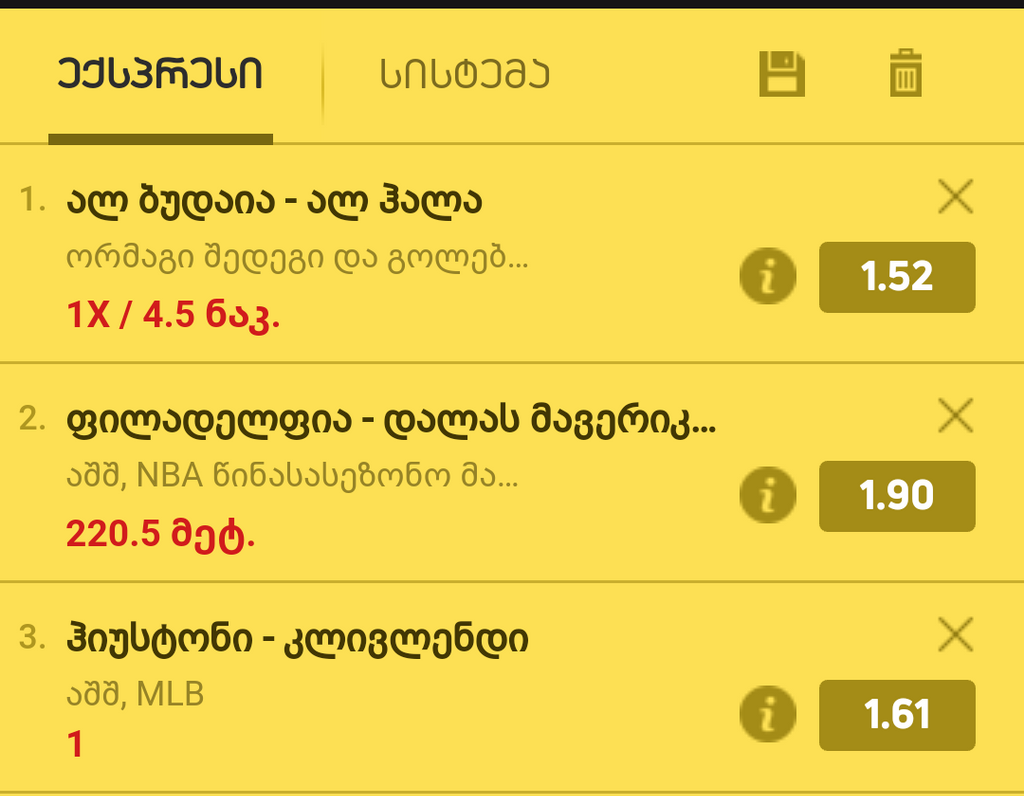Remove ალ ბუდაია - ალ ჰალა bet

coord(956,197)
